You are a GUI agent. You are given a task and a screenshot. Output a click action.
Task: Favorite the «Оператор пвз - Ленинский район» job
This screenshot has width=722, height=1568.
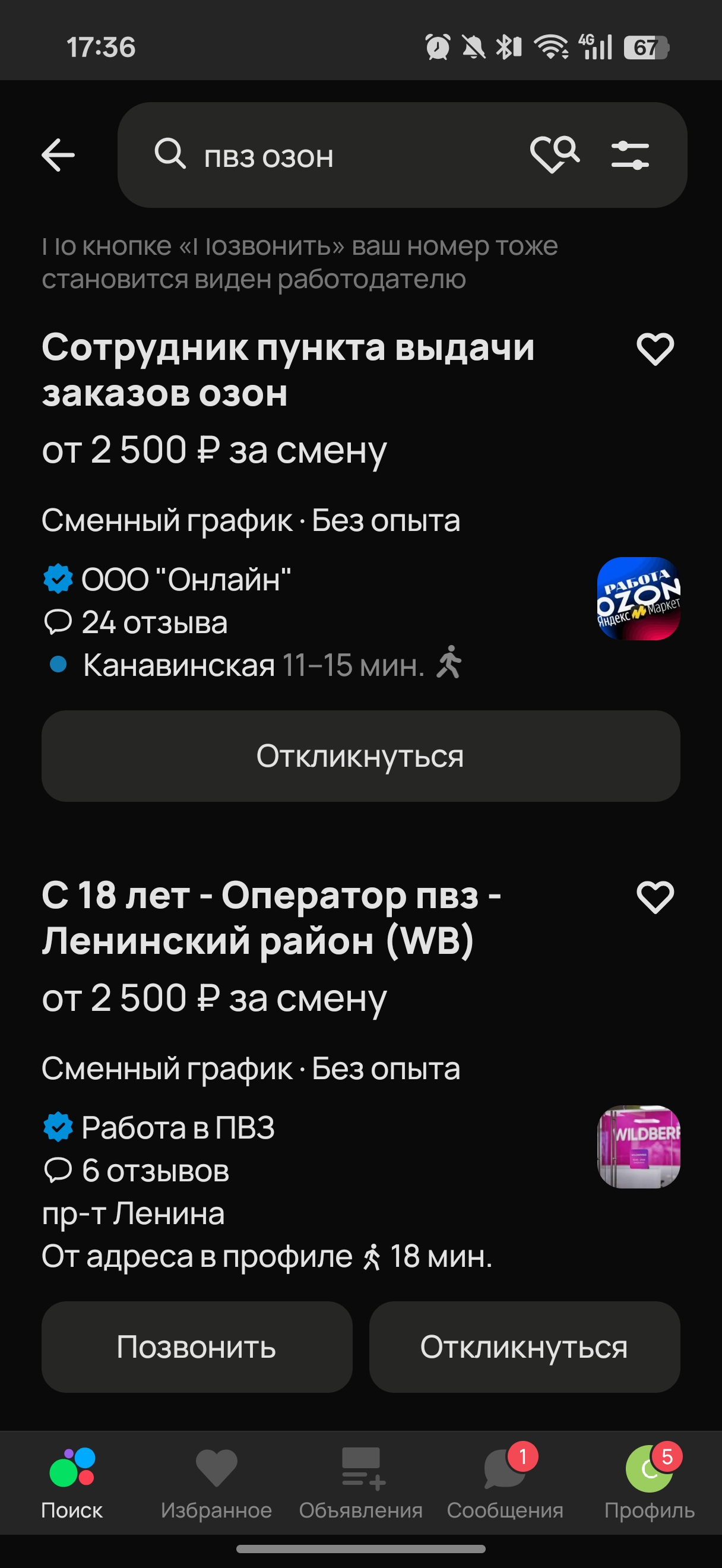655,897
